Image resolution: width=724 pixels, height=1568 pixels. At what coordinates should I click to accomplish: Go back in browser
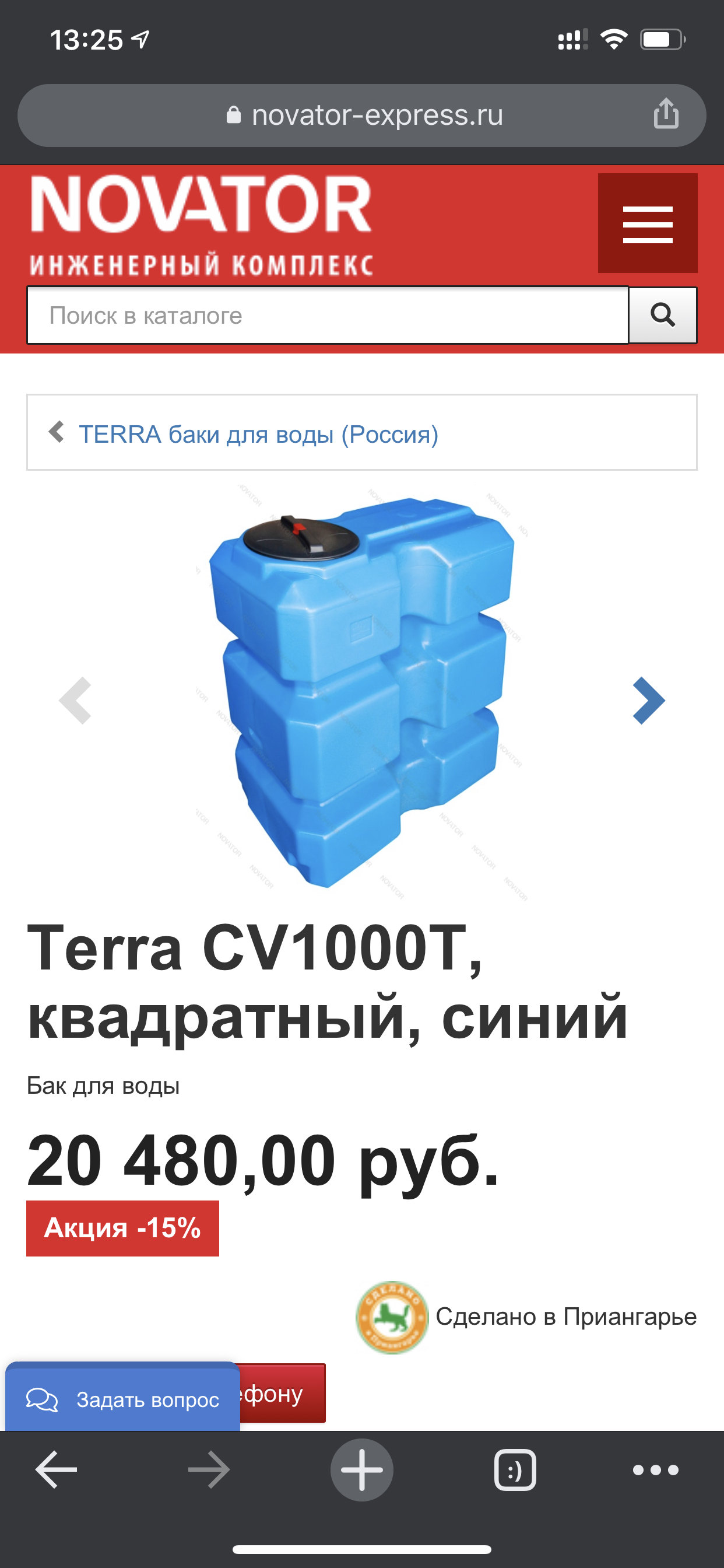tap(56, 1469)
